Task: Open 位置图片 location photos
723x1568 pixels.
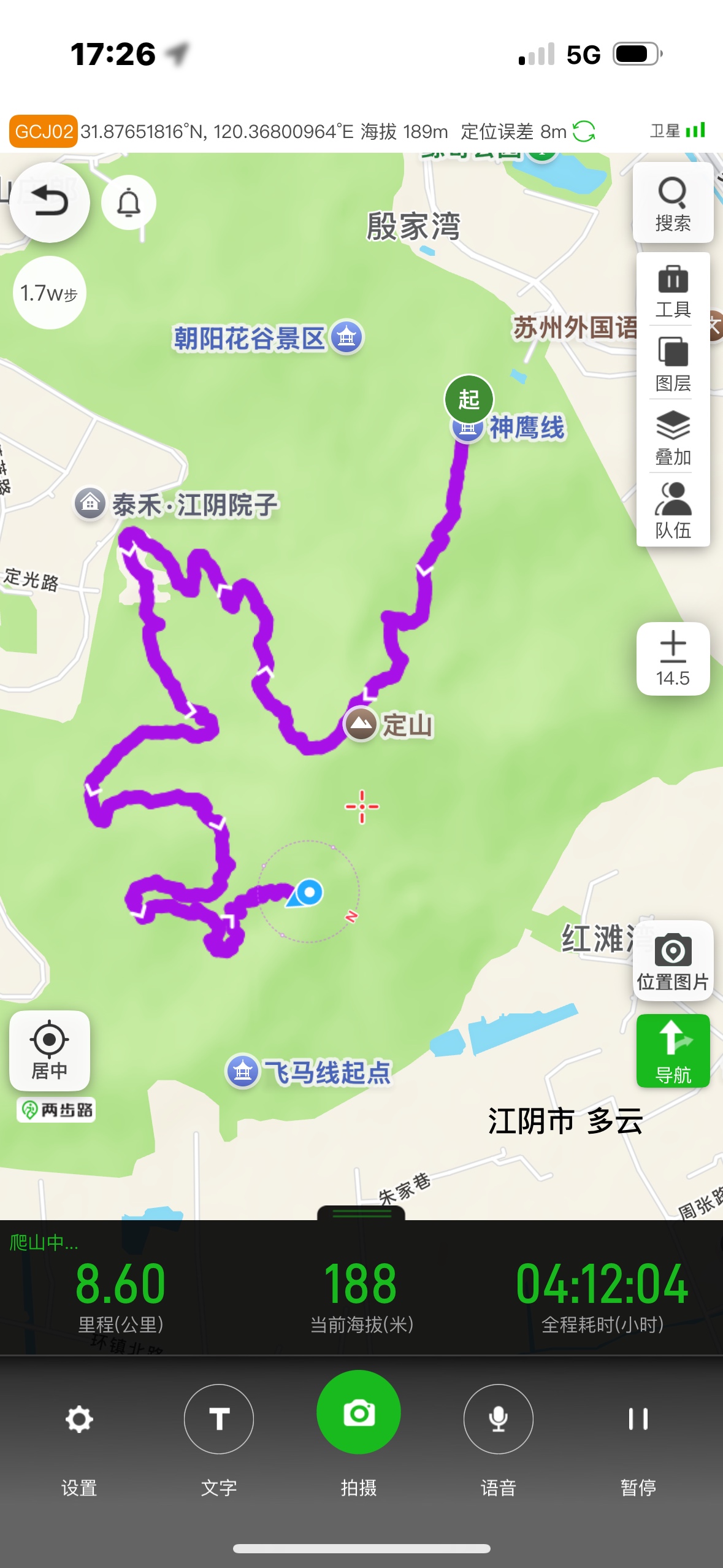Action: tap(673, 961)
